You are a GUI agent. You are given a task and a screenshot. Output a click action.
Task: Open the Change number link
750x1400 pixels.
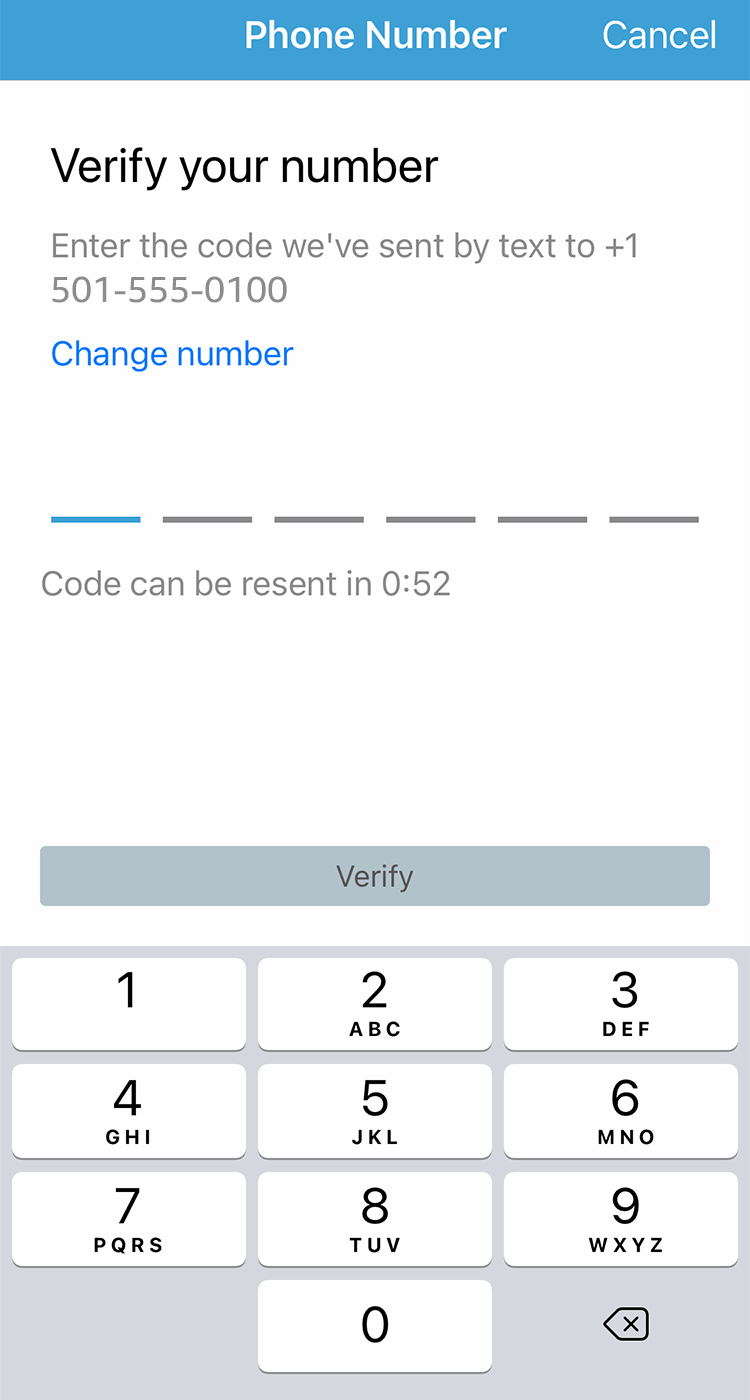tap(172, 354)
